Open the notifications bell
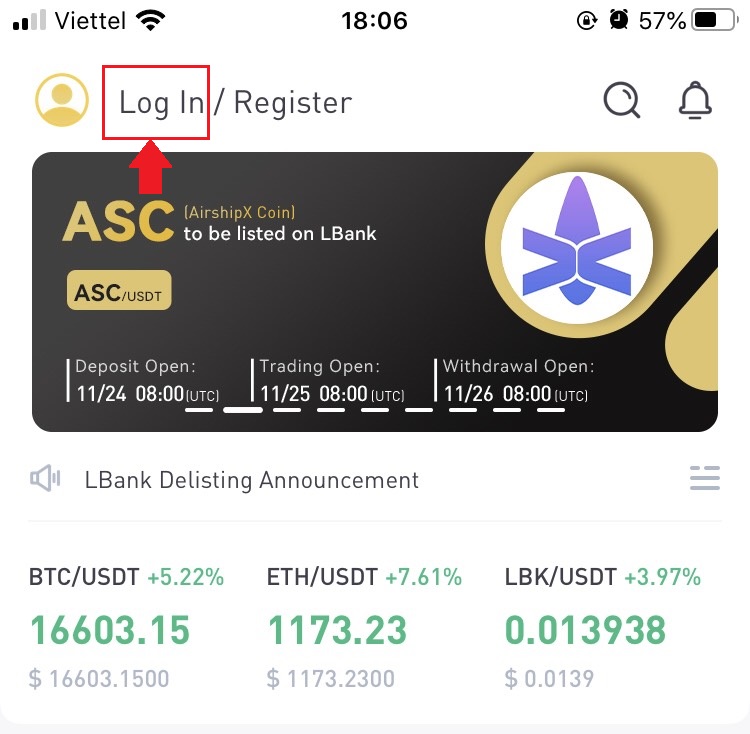The height and width of the screenshot is (734, 750). [x=695, y=100]
